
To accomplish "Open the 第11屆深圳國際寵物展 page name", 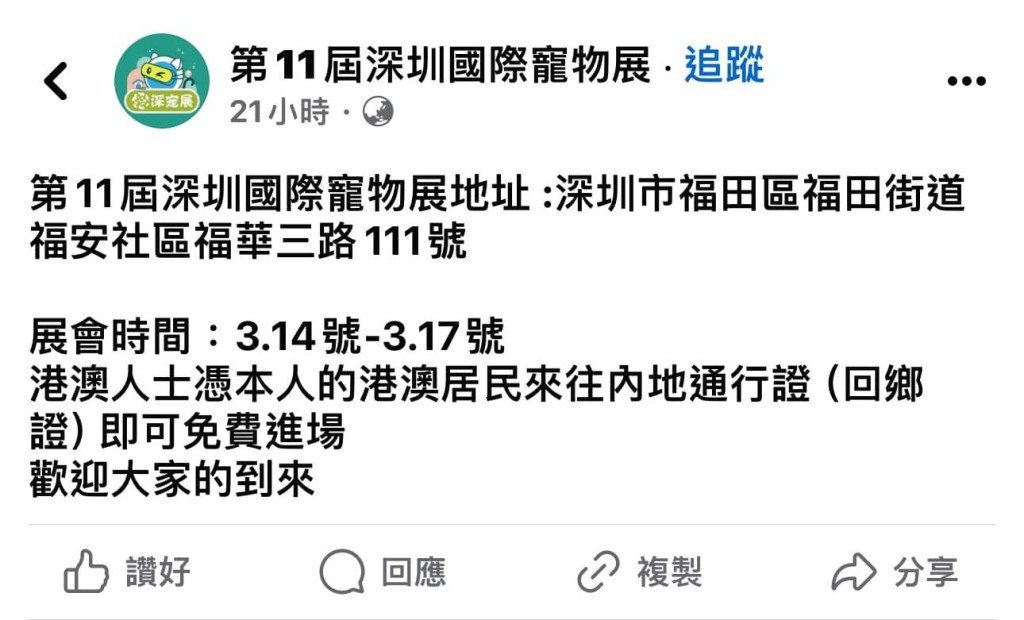I will tap(440, 66).
